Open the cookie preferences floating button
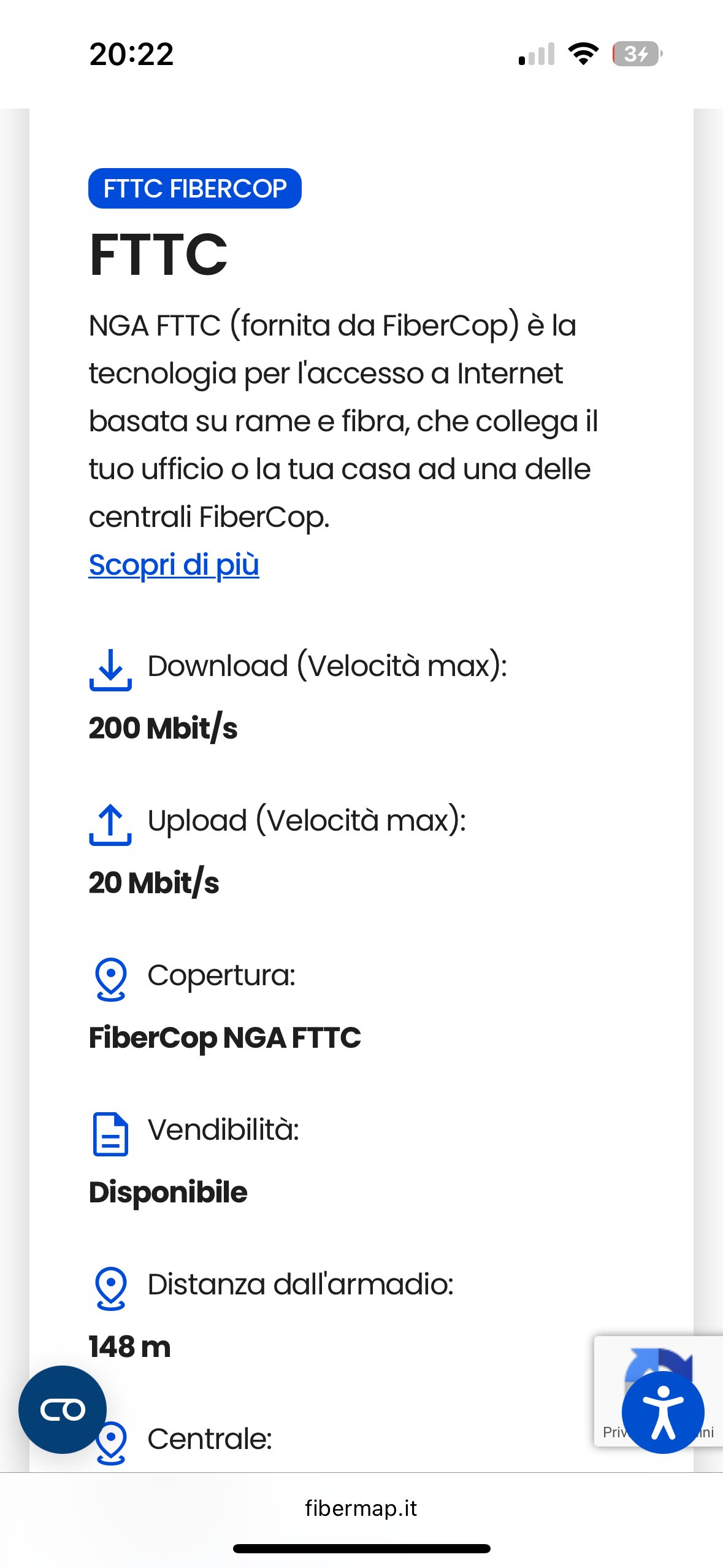 (63, 1410)
